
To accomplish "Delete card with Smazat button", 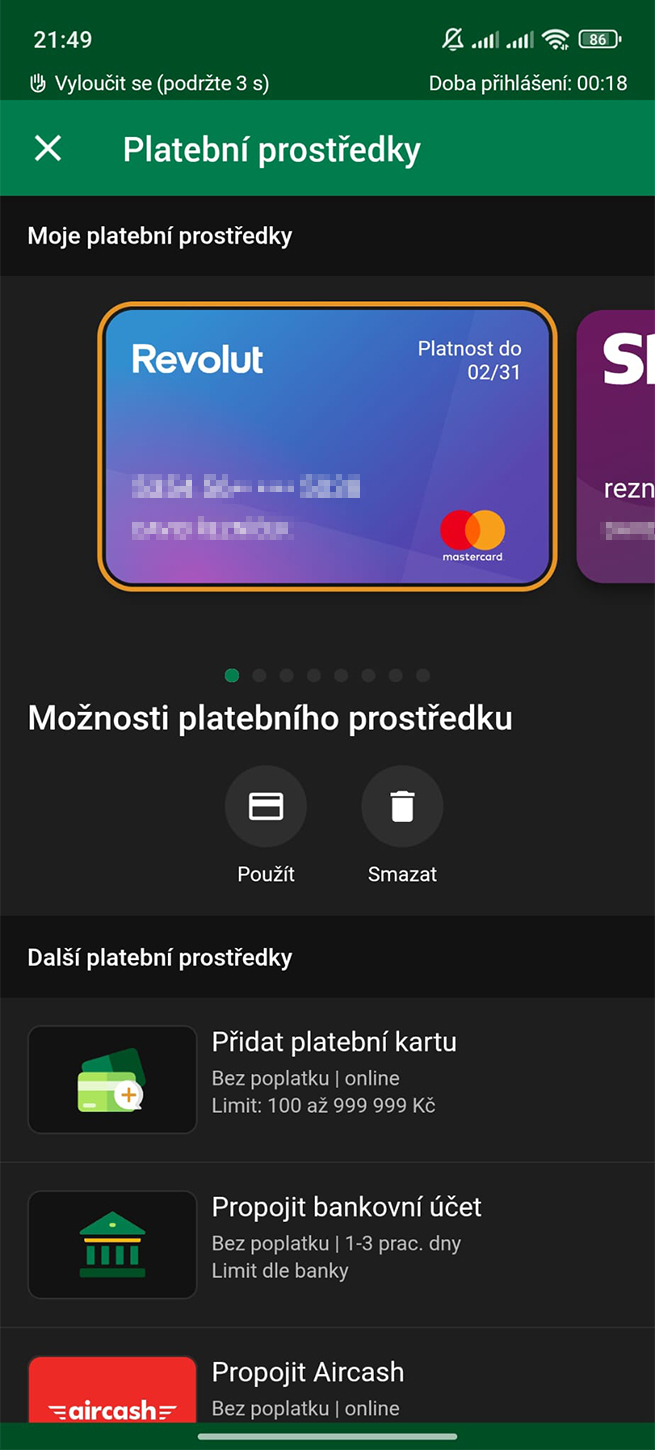I will pos(402,807).
